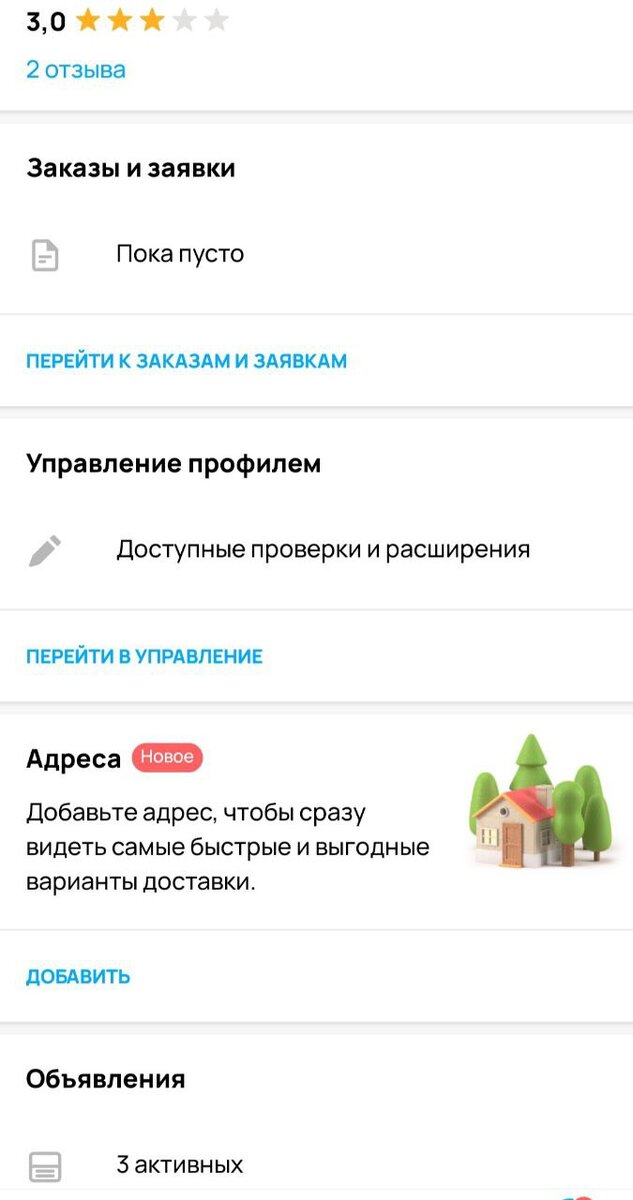Tap Перейти в управление
The width and height of the screenshot is (633, 1200).
(x=144, y=657)
